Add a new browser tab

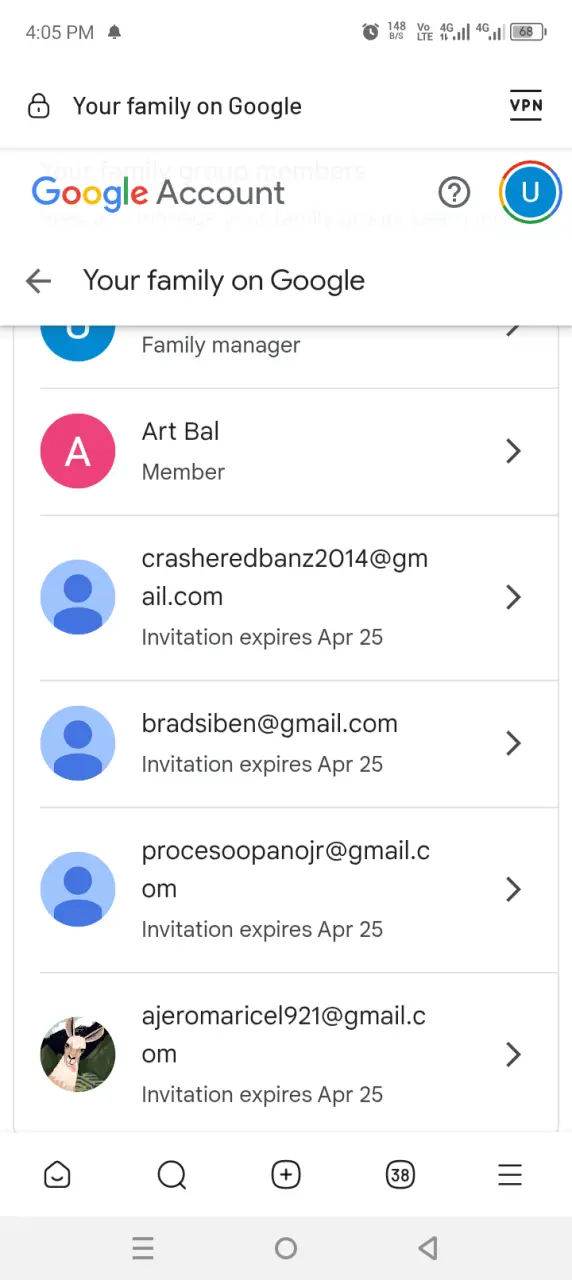point(286,1175)
